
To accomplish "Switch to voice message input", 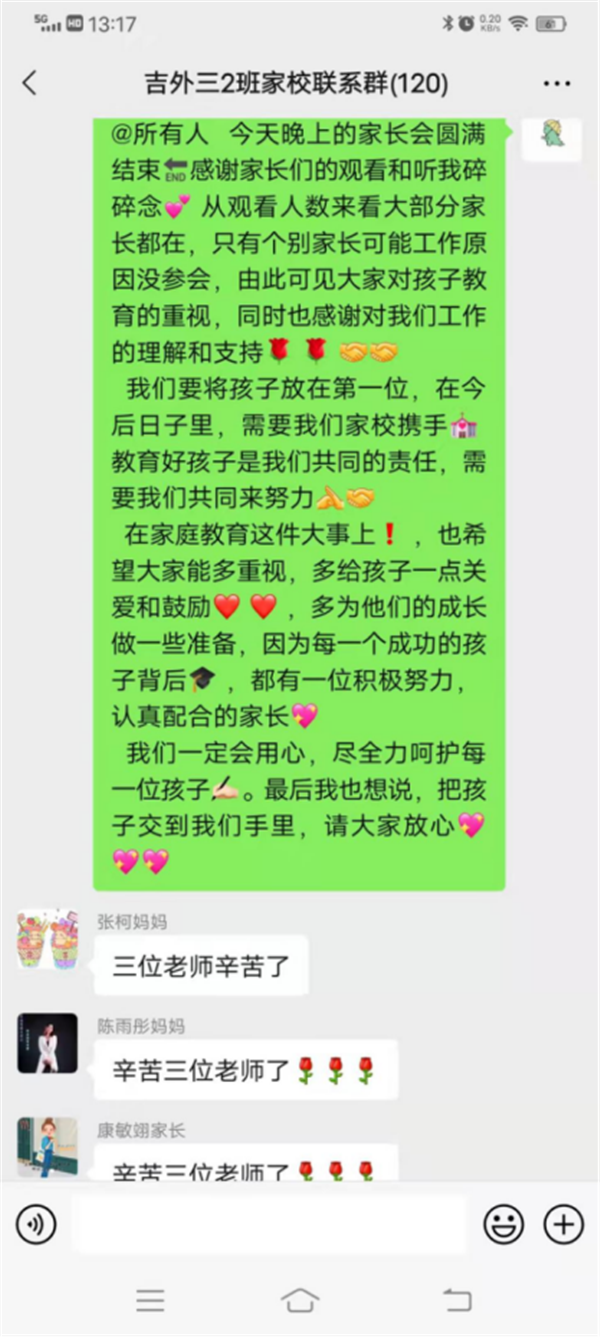I will tap(36, 1224).
